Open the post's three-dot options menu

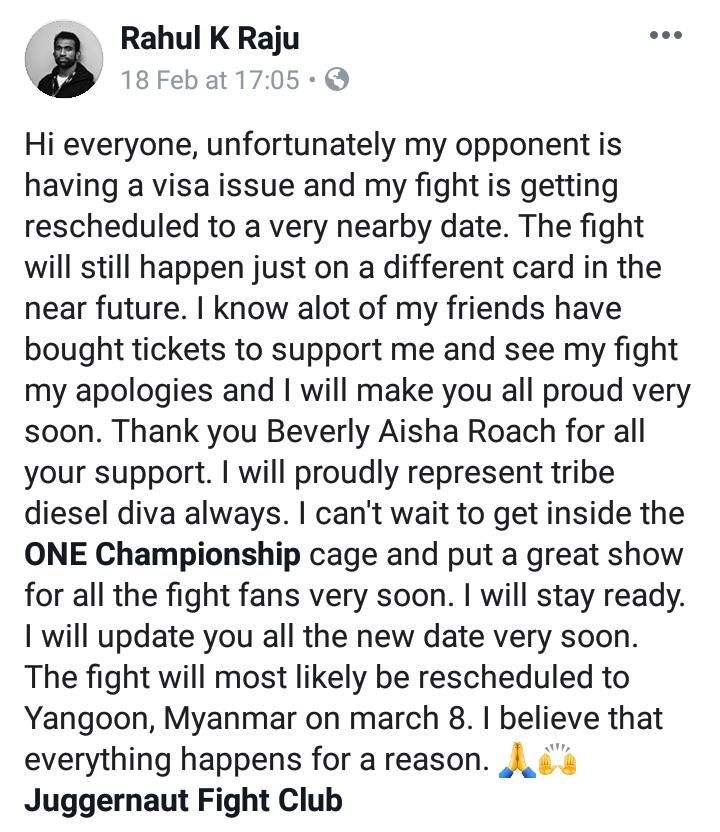(665, 36)
